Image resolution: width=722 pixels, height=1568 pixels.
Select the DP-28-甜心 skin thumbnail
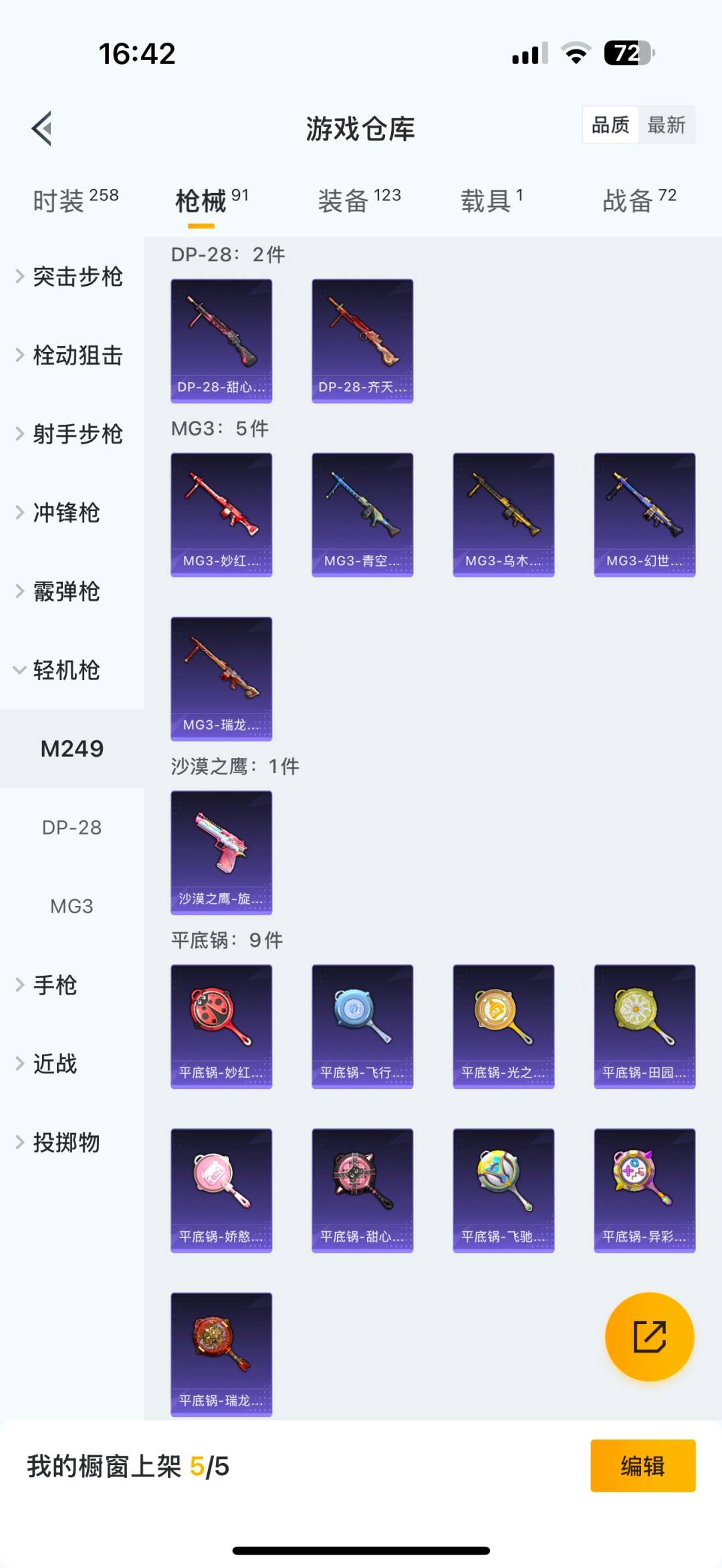click(221, 341)
